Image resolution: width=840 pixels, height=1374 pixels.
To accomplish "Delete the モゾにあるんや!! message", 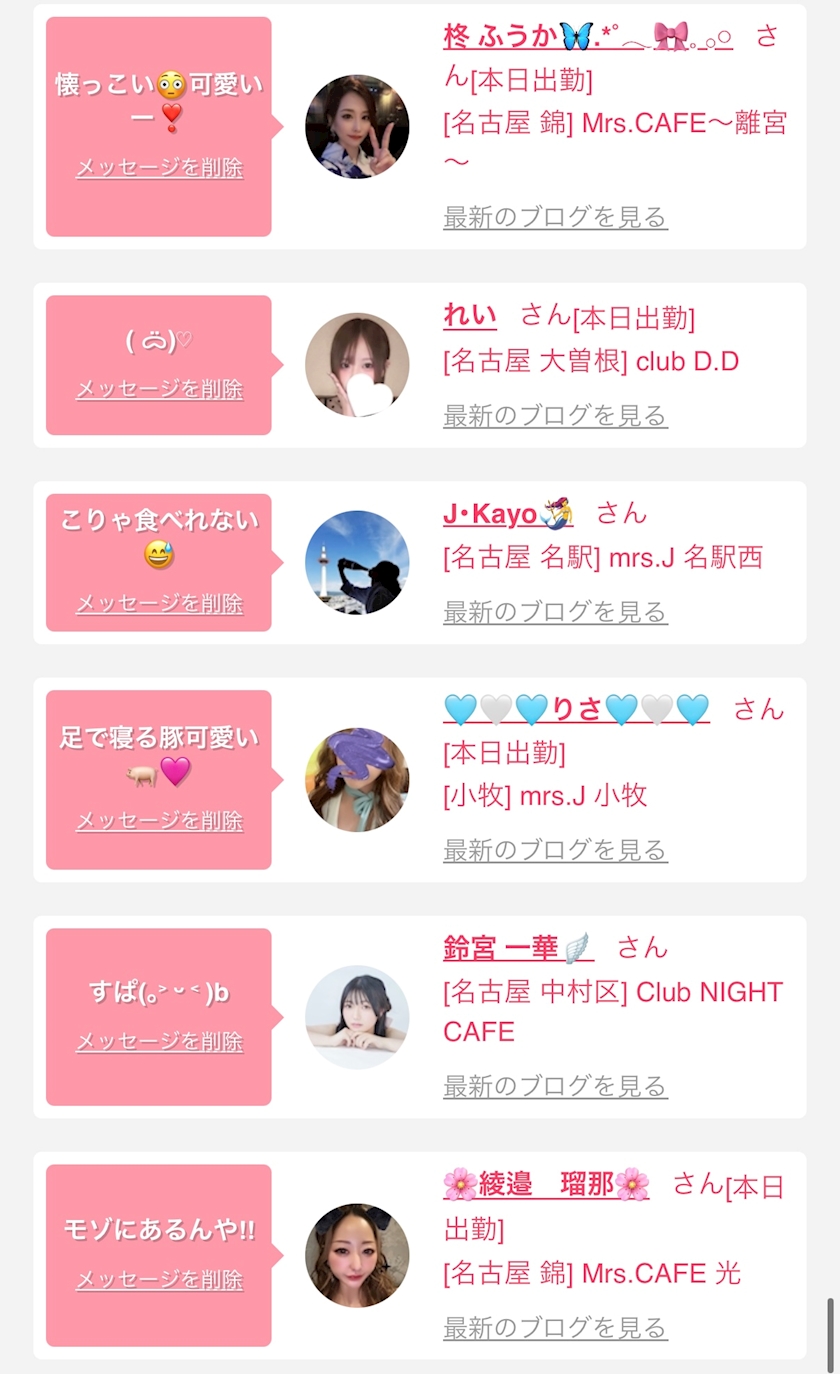I will [159, 1279].
